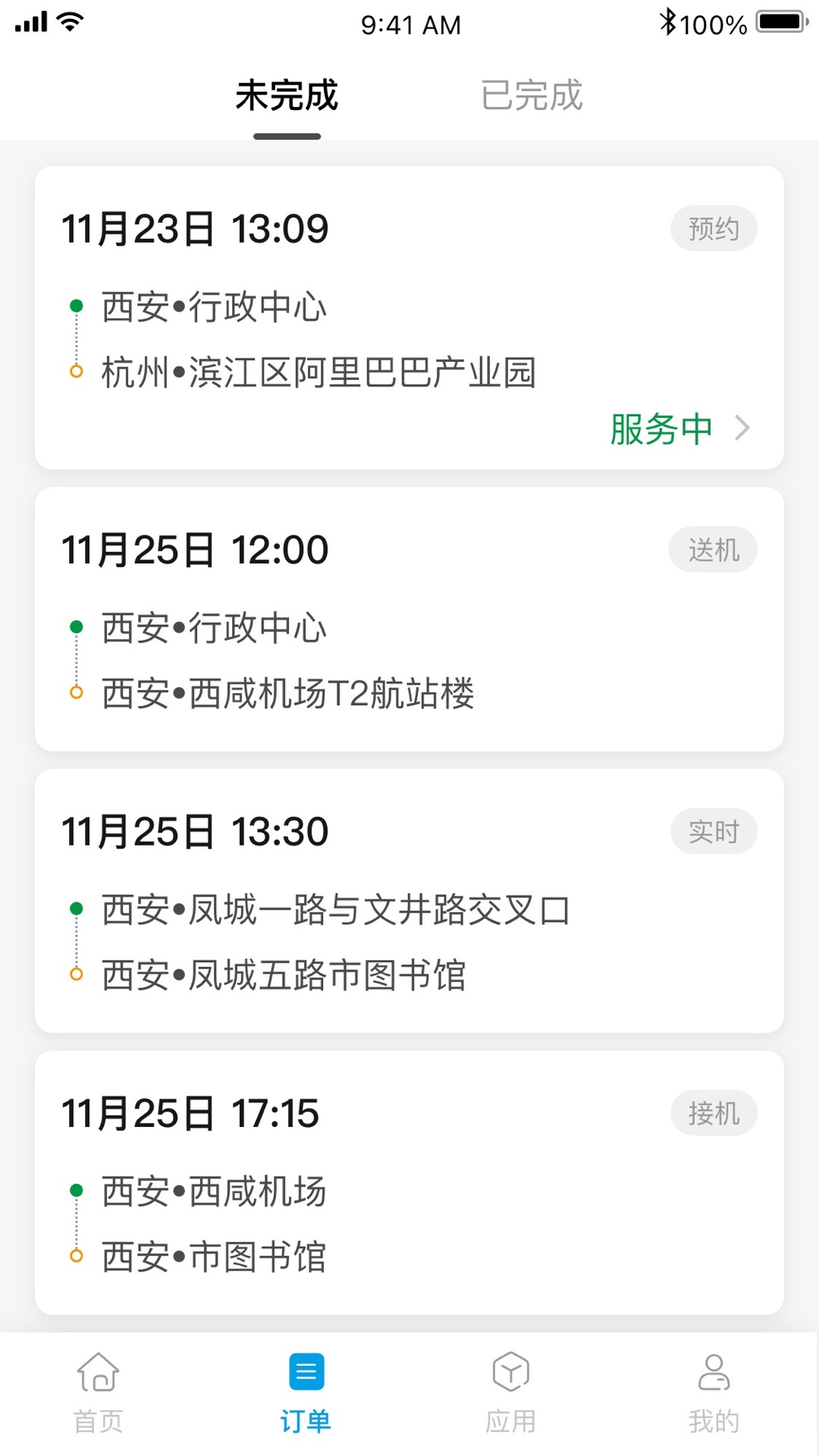Tap the 实时 tag on the 13:30 order
Image resolution: width=819 pixels, height=1456 pixels.
point(714,831)
